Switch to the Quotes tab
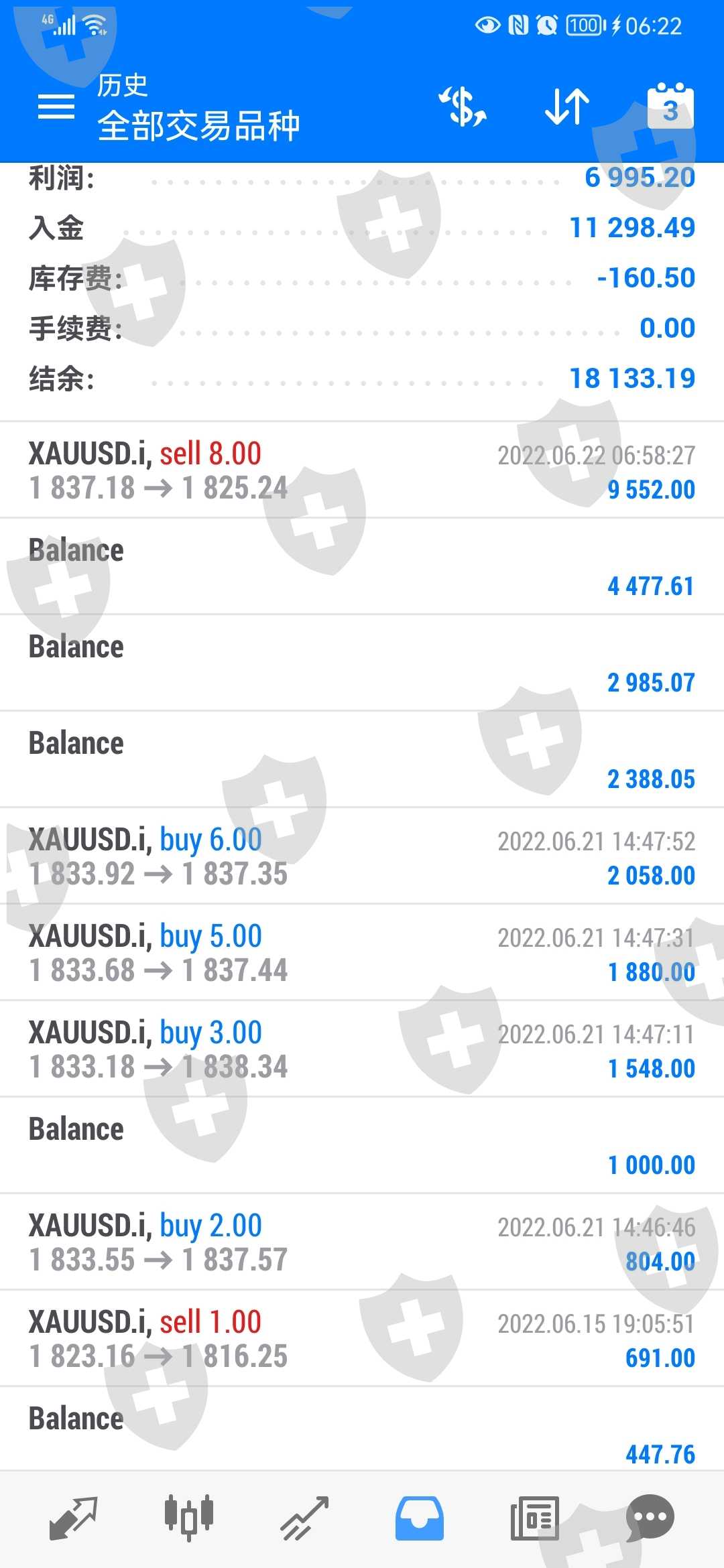This screenshot has width=724, height=1568. click(x=74, y=1518)
